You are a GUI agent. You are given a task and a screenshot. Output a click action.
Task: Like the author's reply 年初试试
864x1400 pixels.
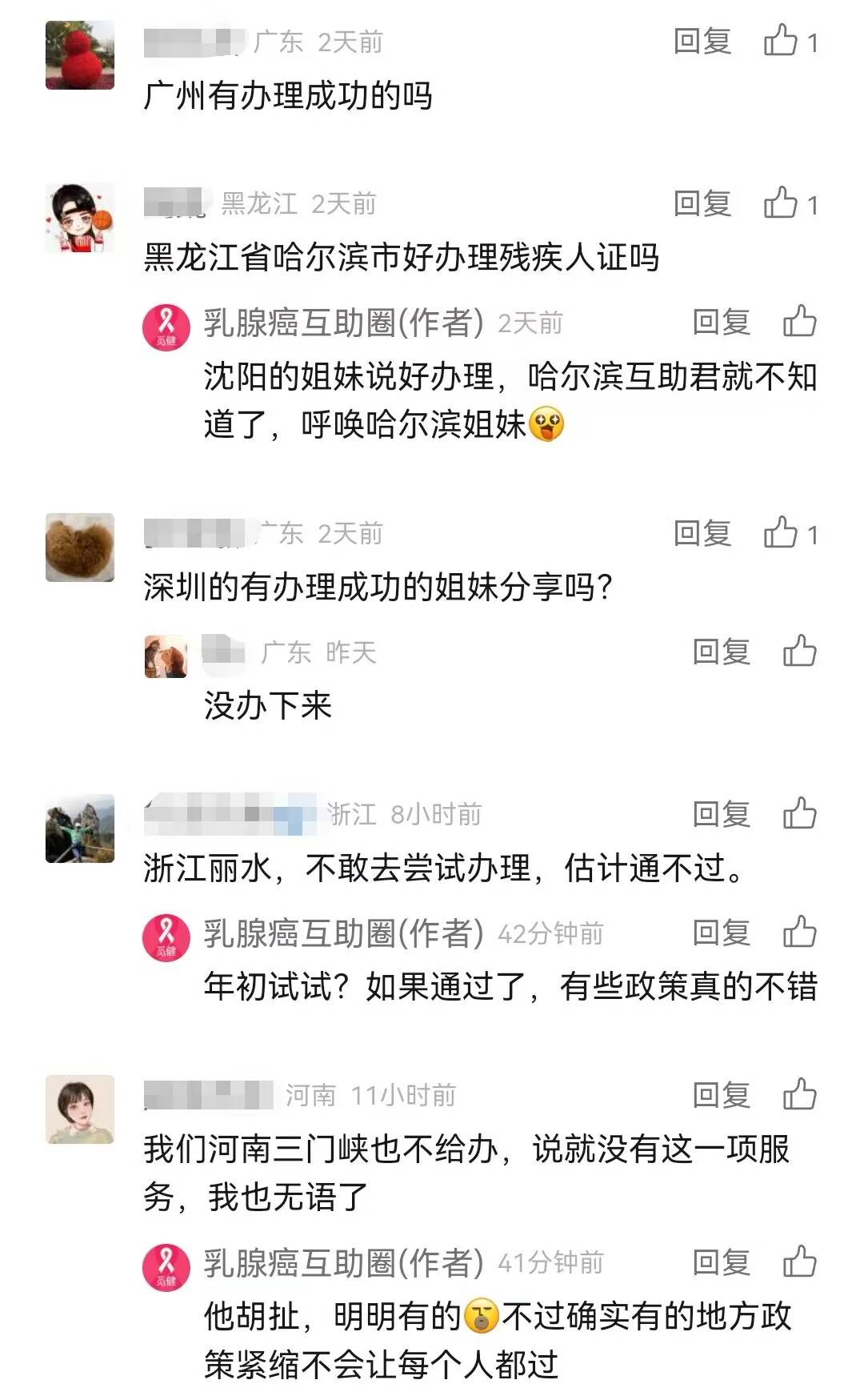point(799,933)
